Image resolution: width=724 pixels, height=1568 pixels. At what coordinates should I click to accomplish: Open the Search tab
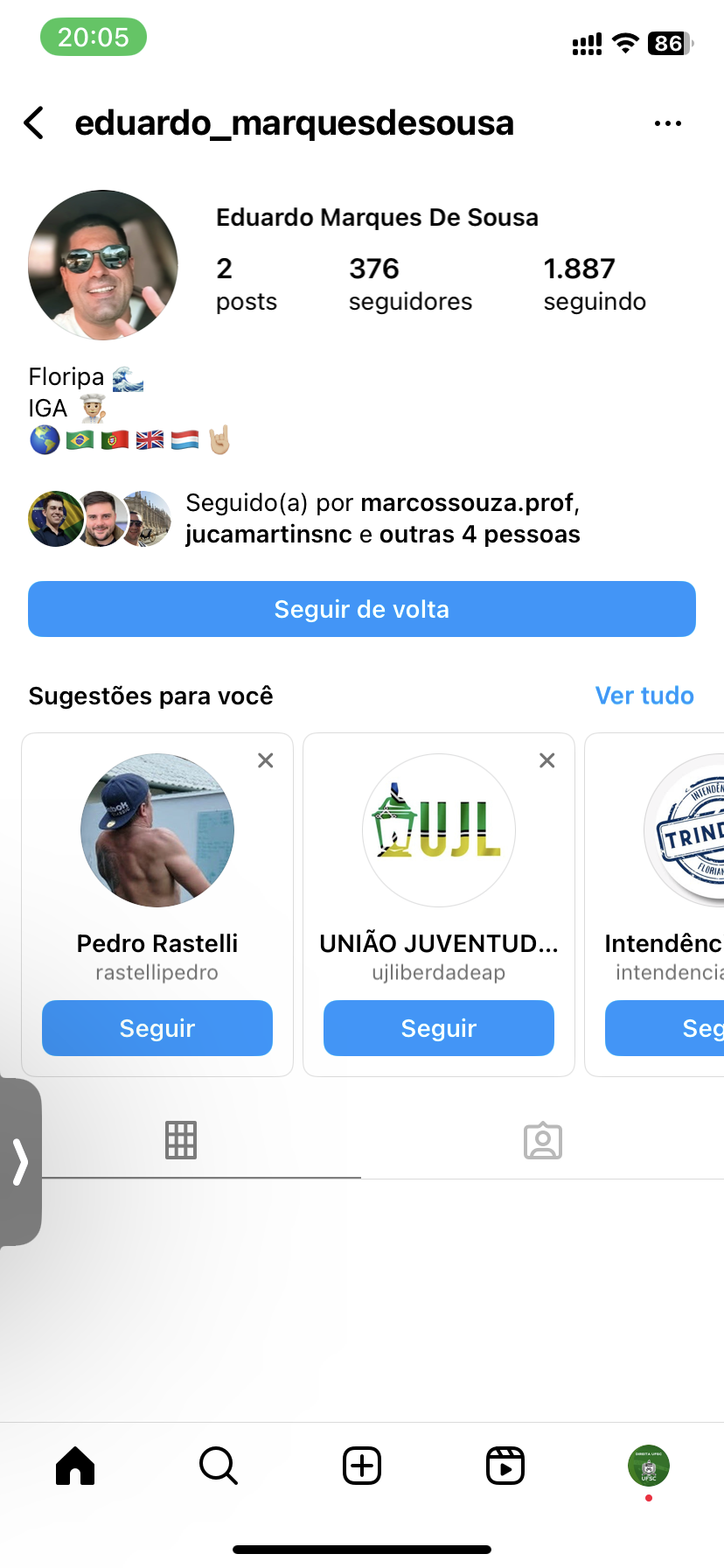[219, 1466]
